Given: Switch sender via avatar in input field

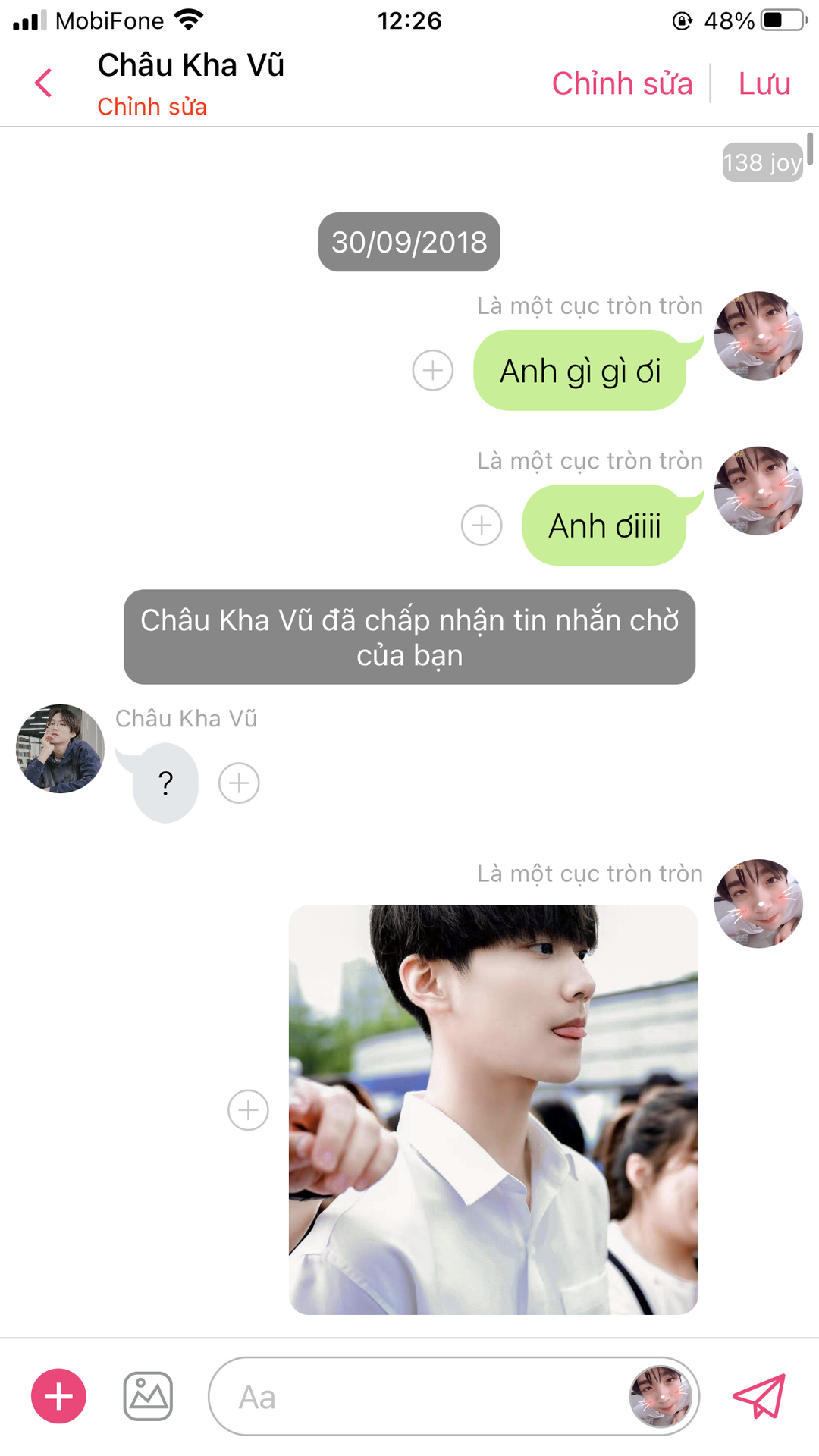Looking at the screenshot, I should (661, 1396).
